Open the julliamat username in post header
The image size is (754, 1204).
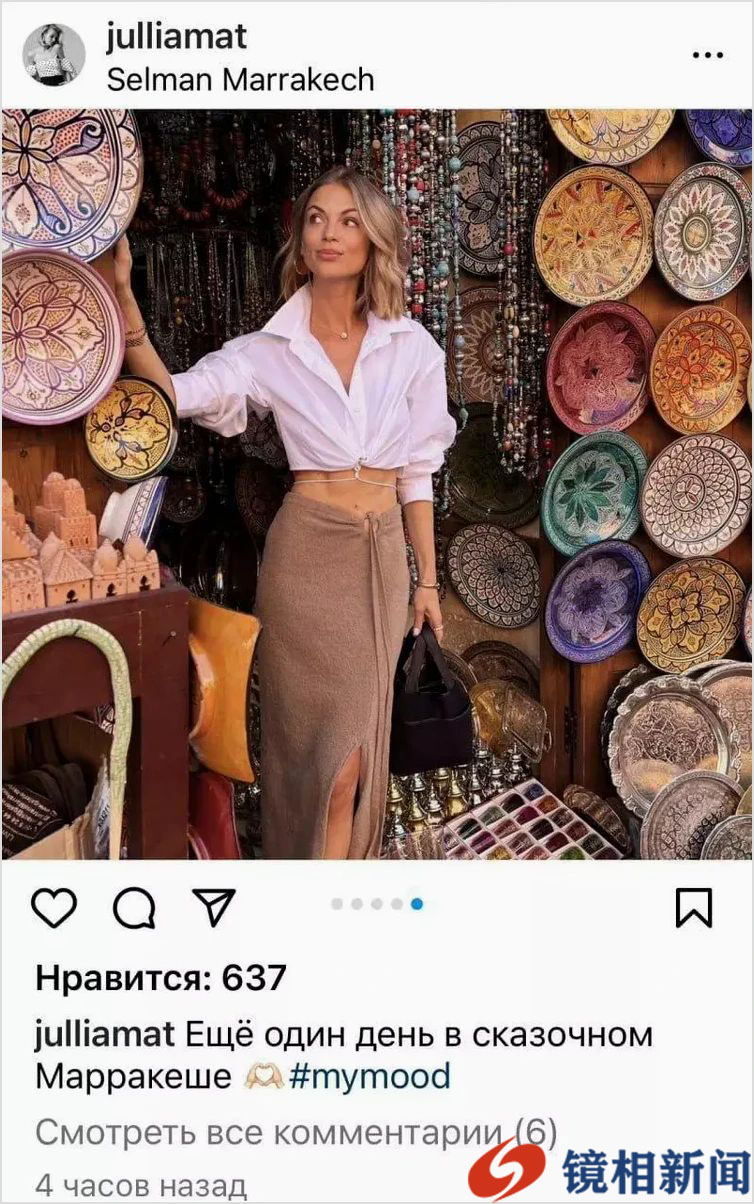click(x=176, y=37)
